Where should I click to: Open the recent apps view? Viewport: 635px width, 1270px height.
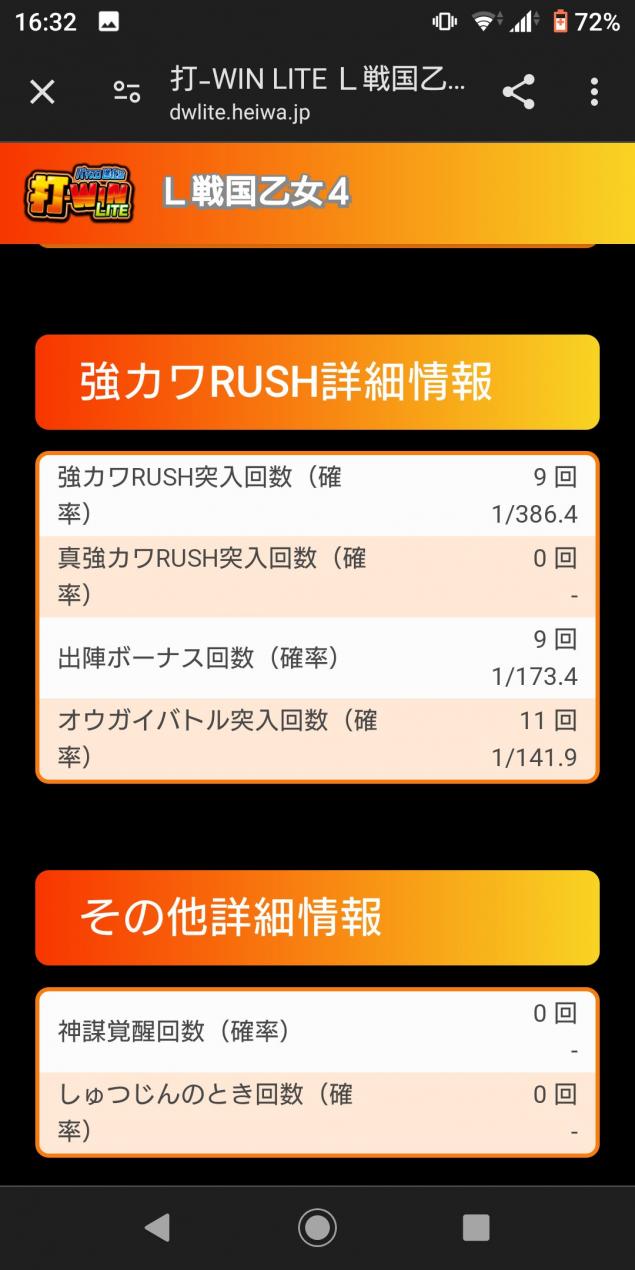[476, 1227]
